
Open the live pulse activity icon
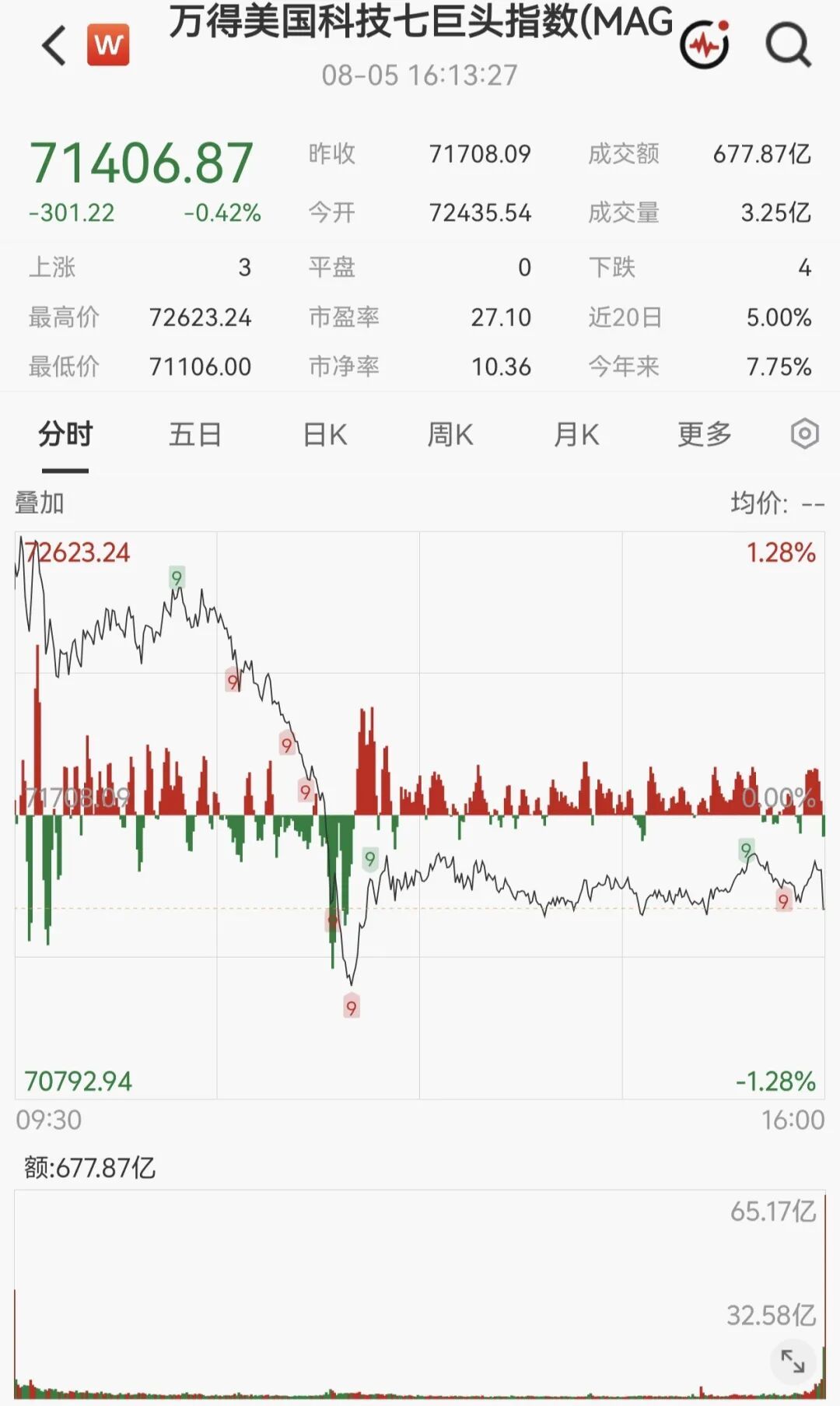tap(705, 44)
